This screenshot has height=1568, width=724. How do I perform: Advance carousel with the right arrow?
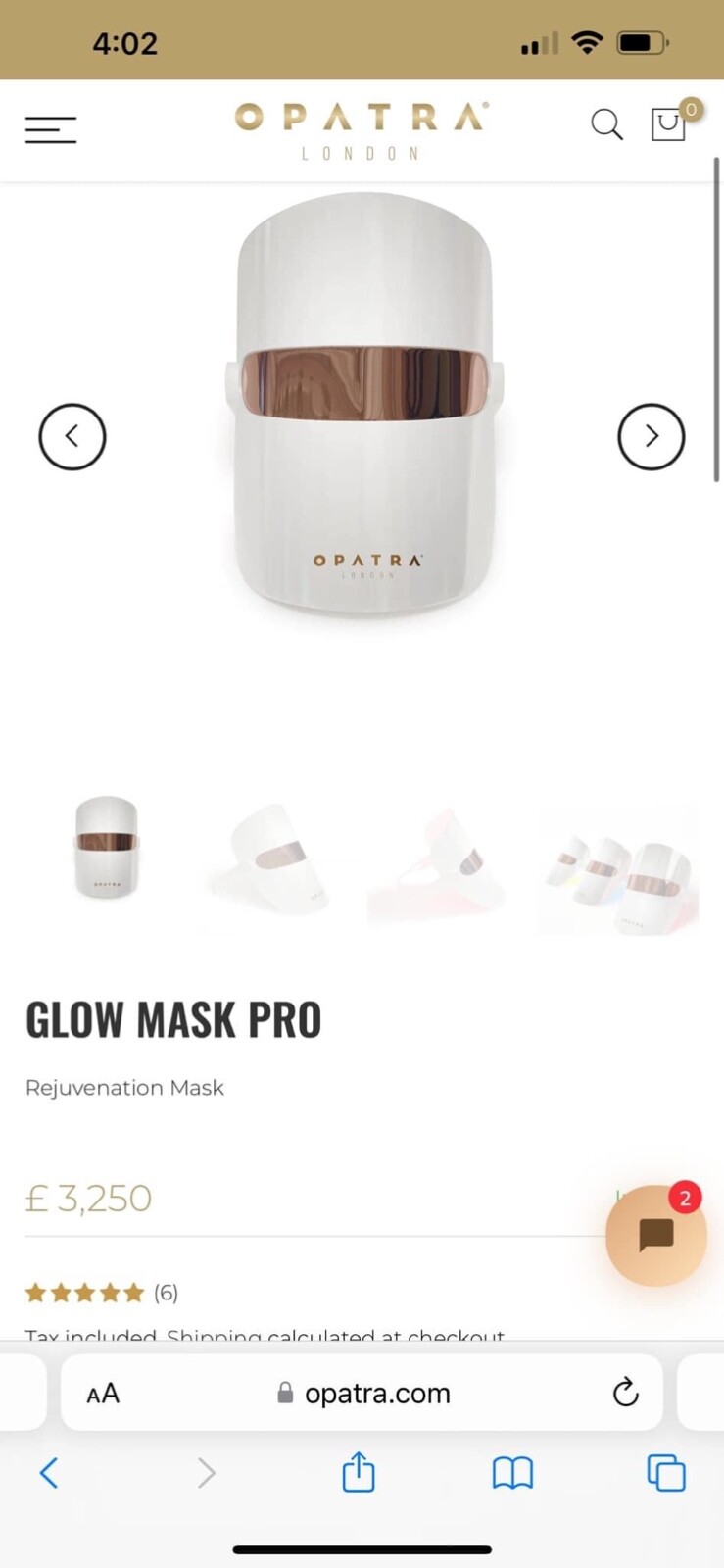coord(651,436)
